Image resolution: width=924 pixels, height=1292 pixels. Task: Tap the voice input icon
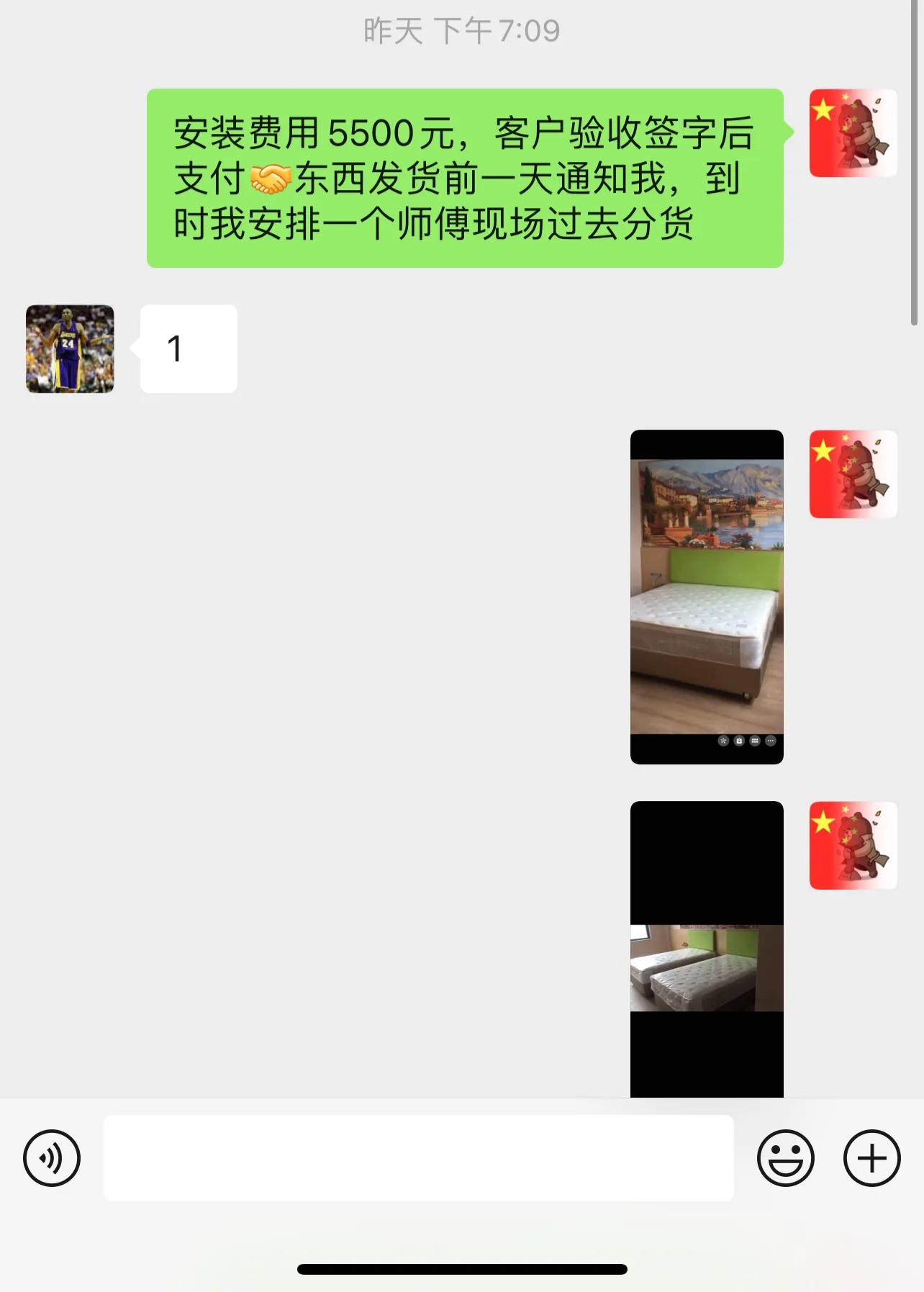[x=51, y=1159]
